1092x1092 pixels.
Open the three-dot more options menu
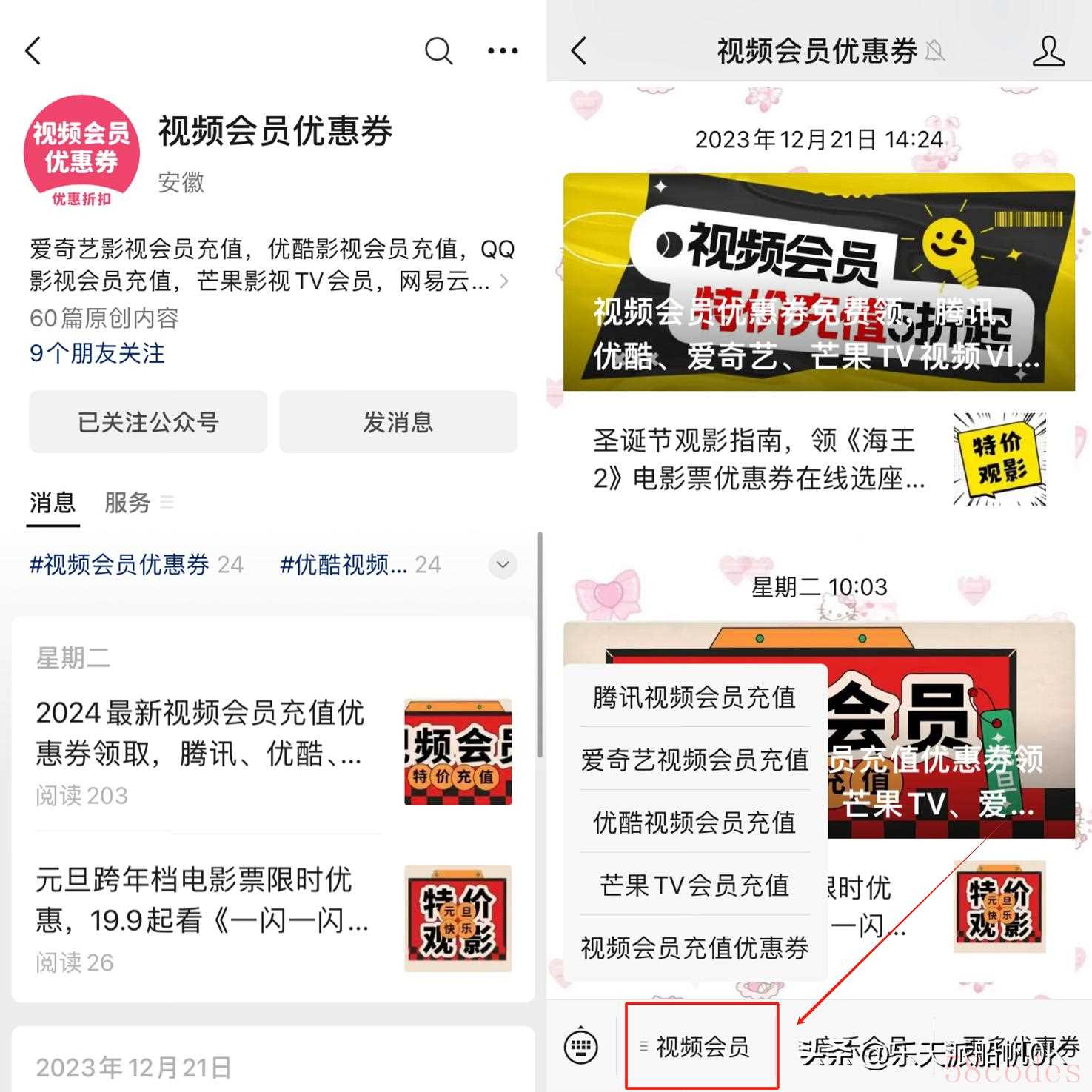[x=503, y=51]
